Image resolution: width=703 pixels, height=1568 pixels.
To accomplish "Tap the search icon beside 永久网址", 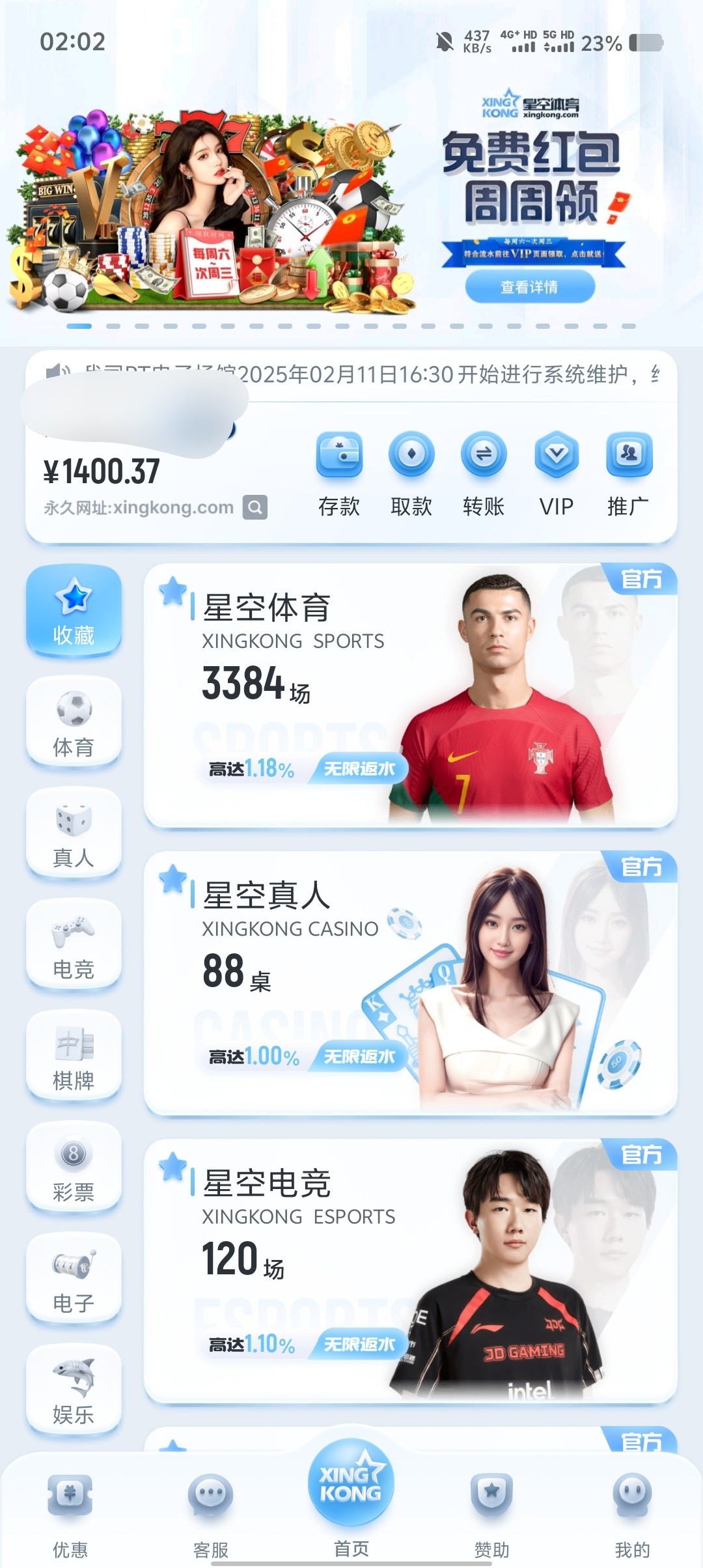I will click(x=255, y=507).
